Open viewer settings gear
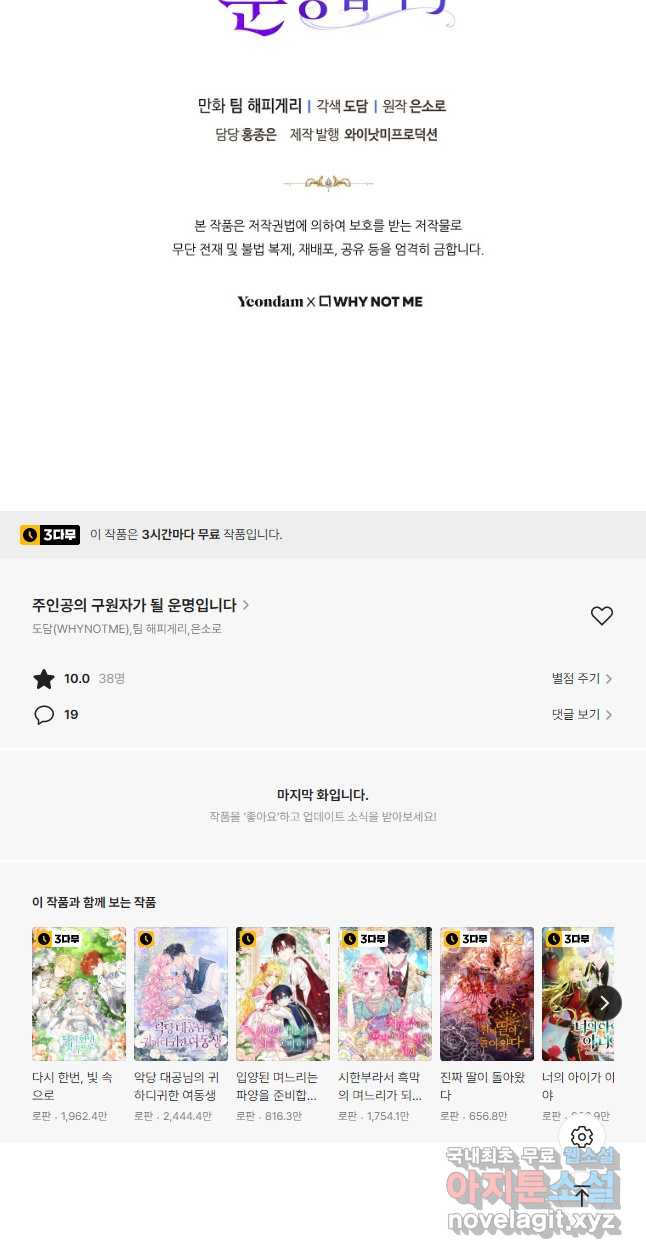The width and height of the screenshot is (646, 1259). (582, 1137)
